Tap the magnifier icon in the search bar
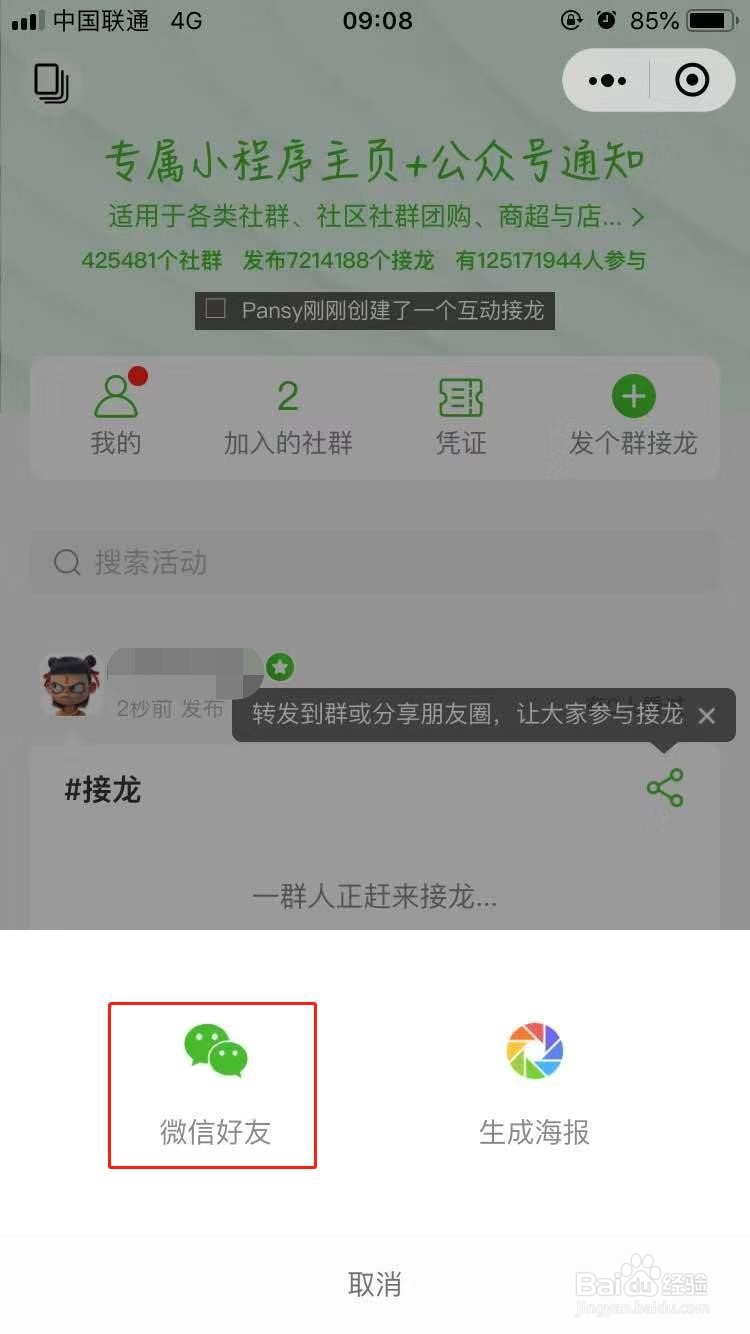The height and width of the screenshot is (1334, 750). pos(67,562)
